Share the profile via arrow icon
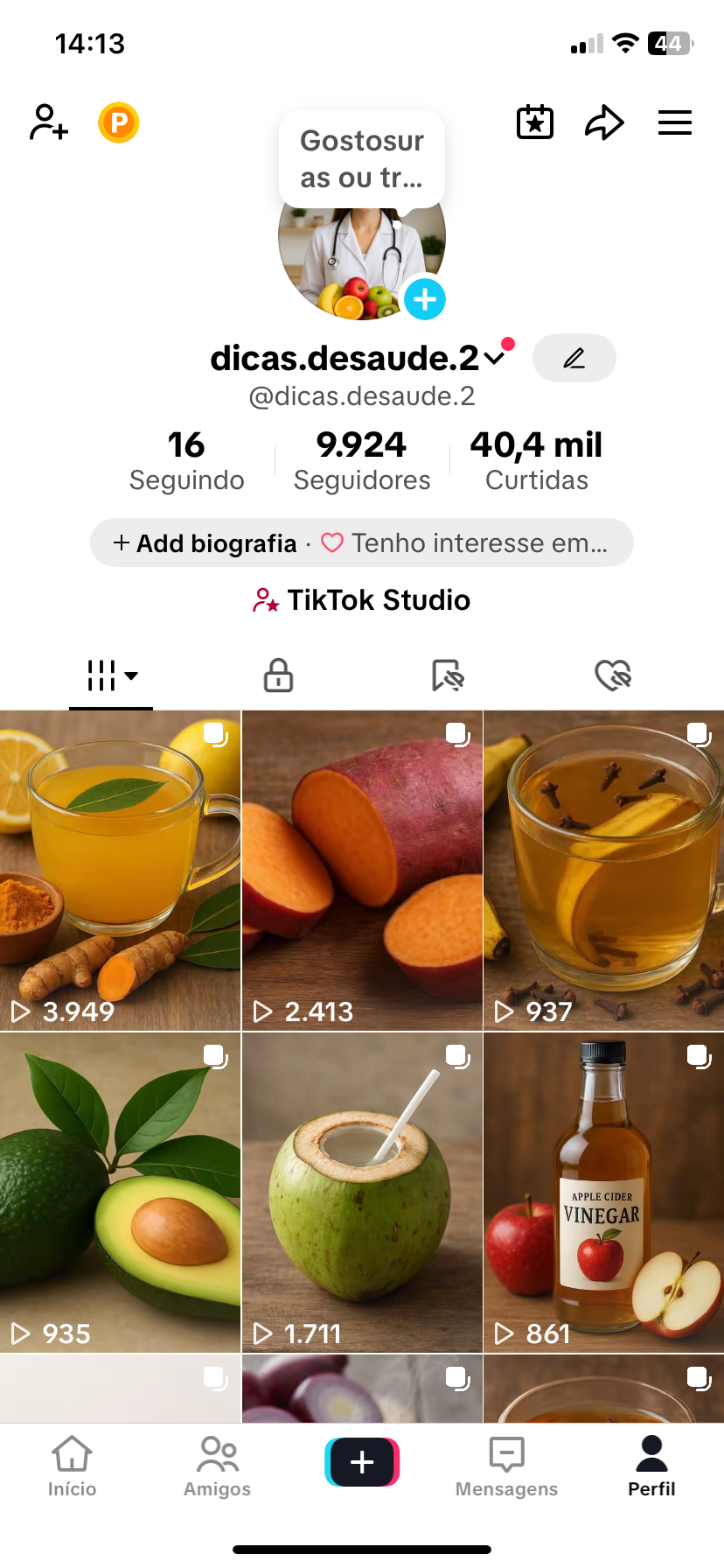 point(604,122)
